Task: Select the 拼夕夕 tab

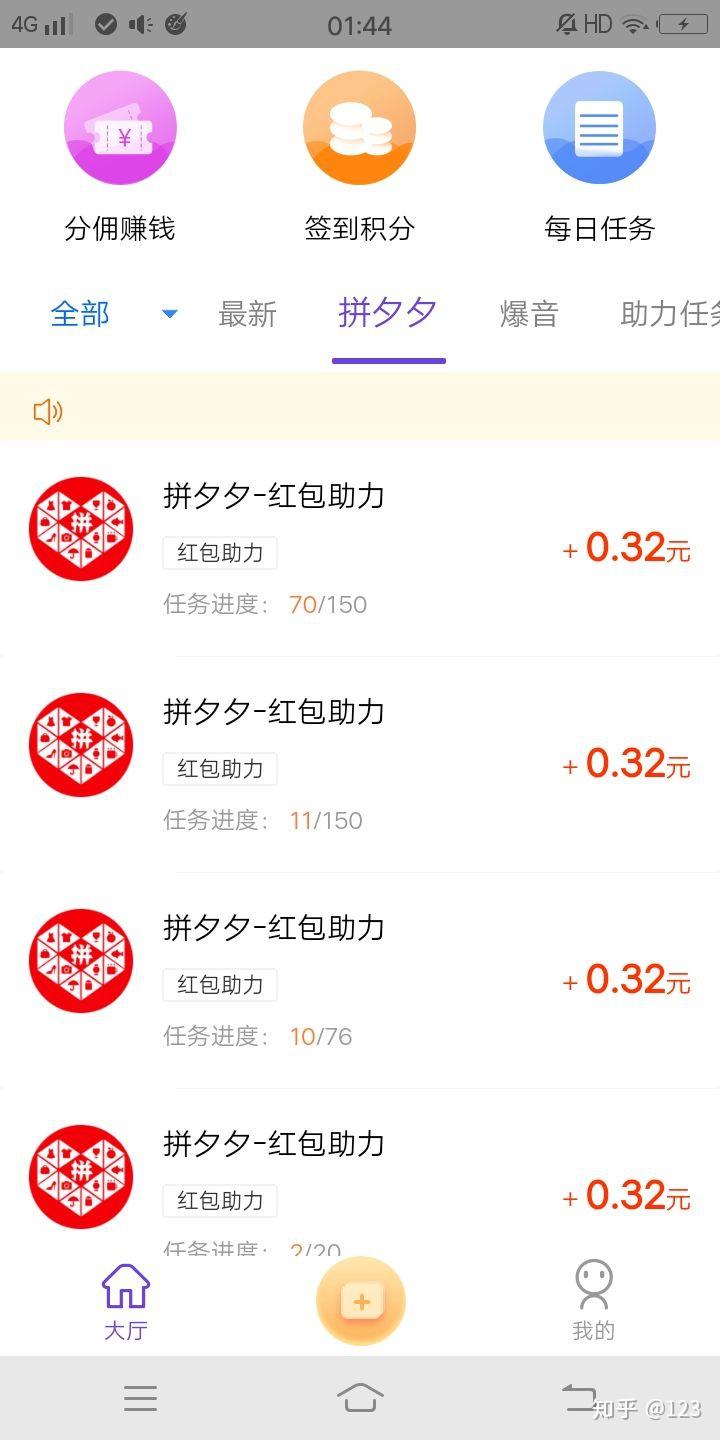Action: [388, 314]
